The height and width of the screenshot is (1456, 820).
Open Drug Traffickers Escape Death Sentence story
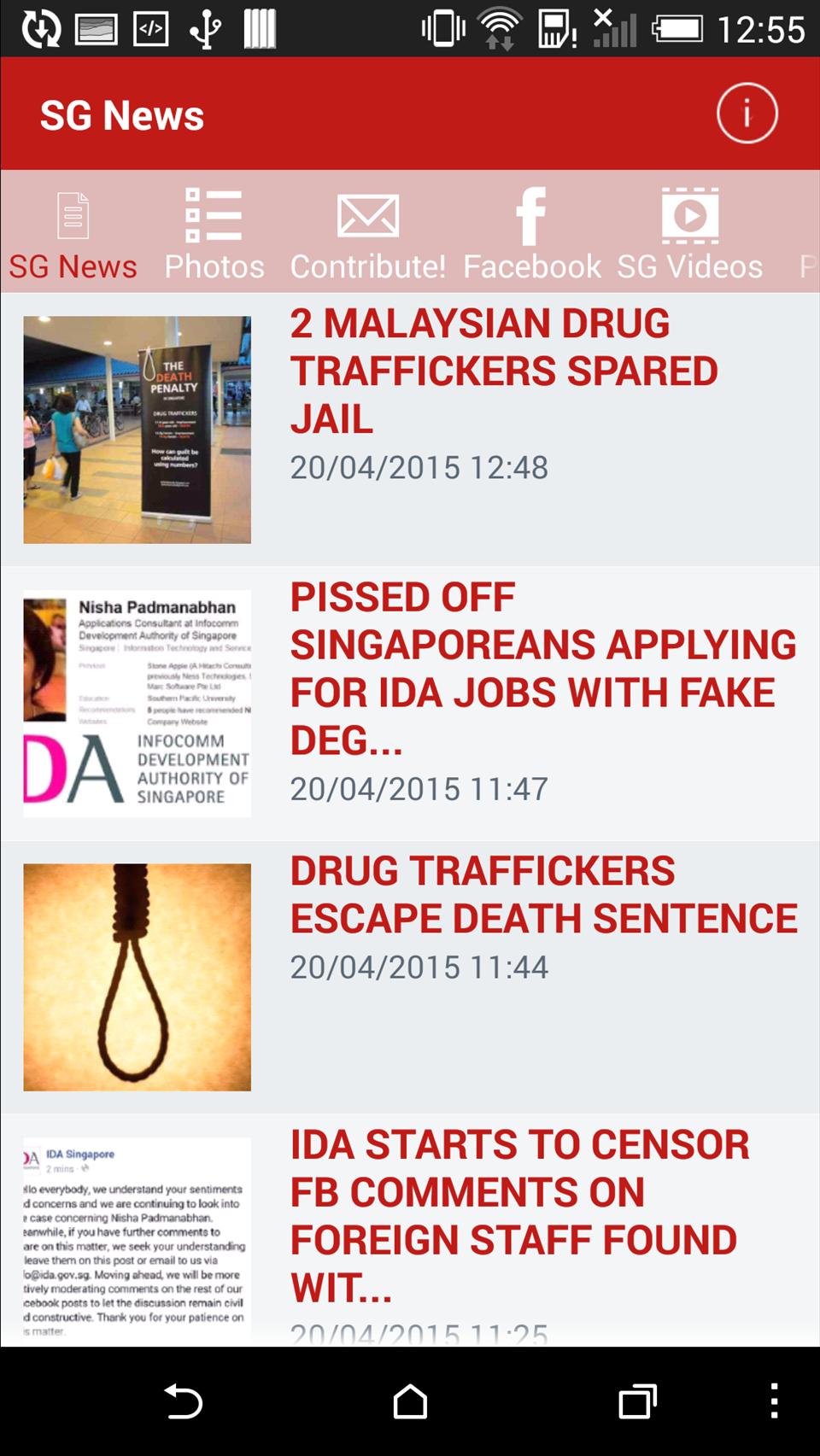(543, 894)
